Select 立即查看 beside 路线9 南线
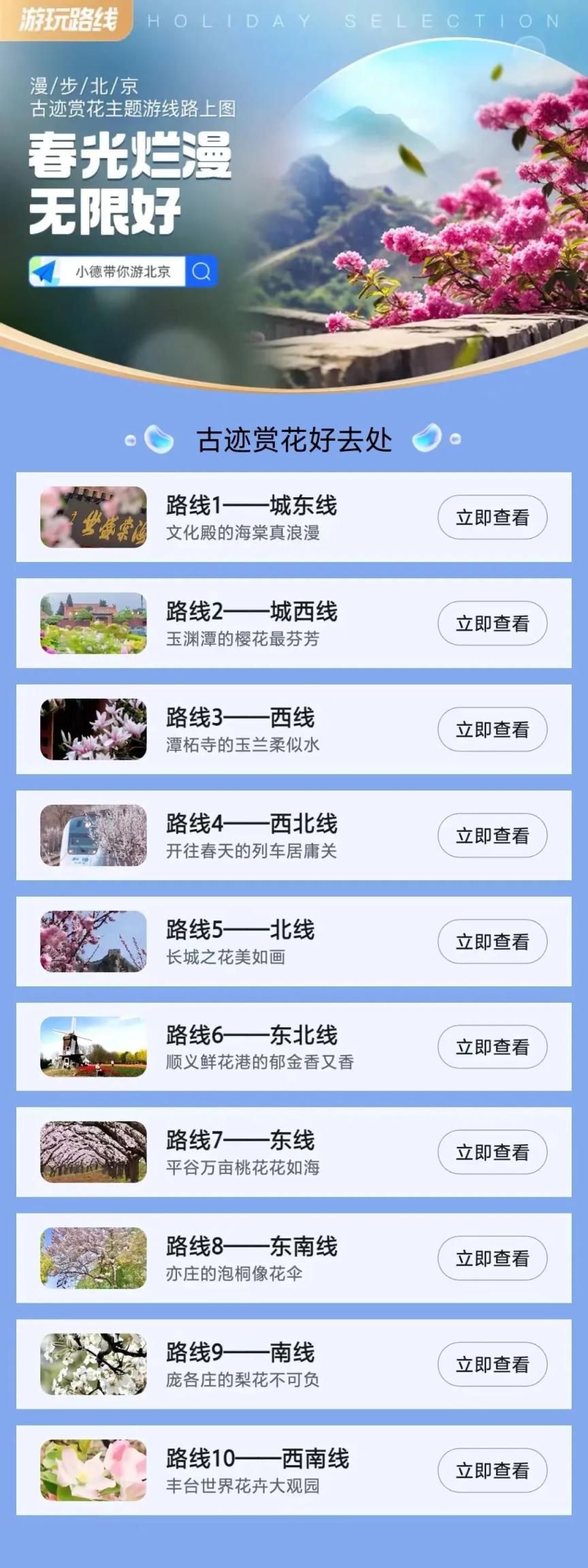This screenshot has height=1568, width=588. (492, 1365)
